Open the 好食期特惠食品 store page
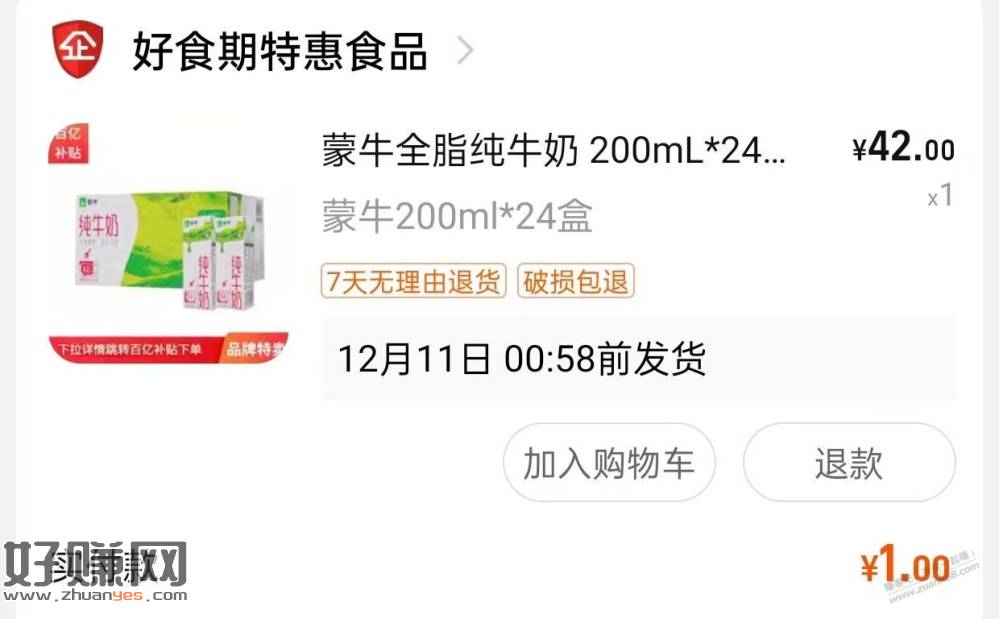 [279, 51]
